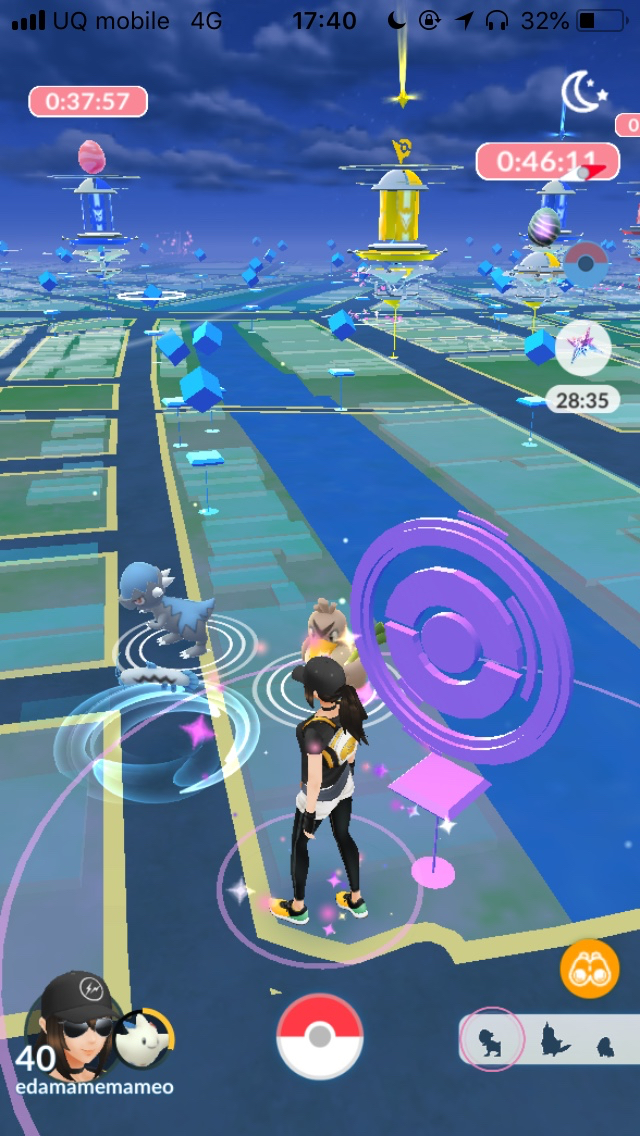Open trainer profile edamamemameo
Viewport: 640px width, 1136px height.
tap(75, 1026)
